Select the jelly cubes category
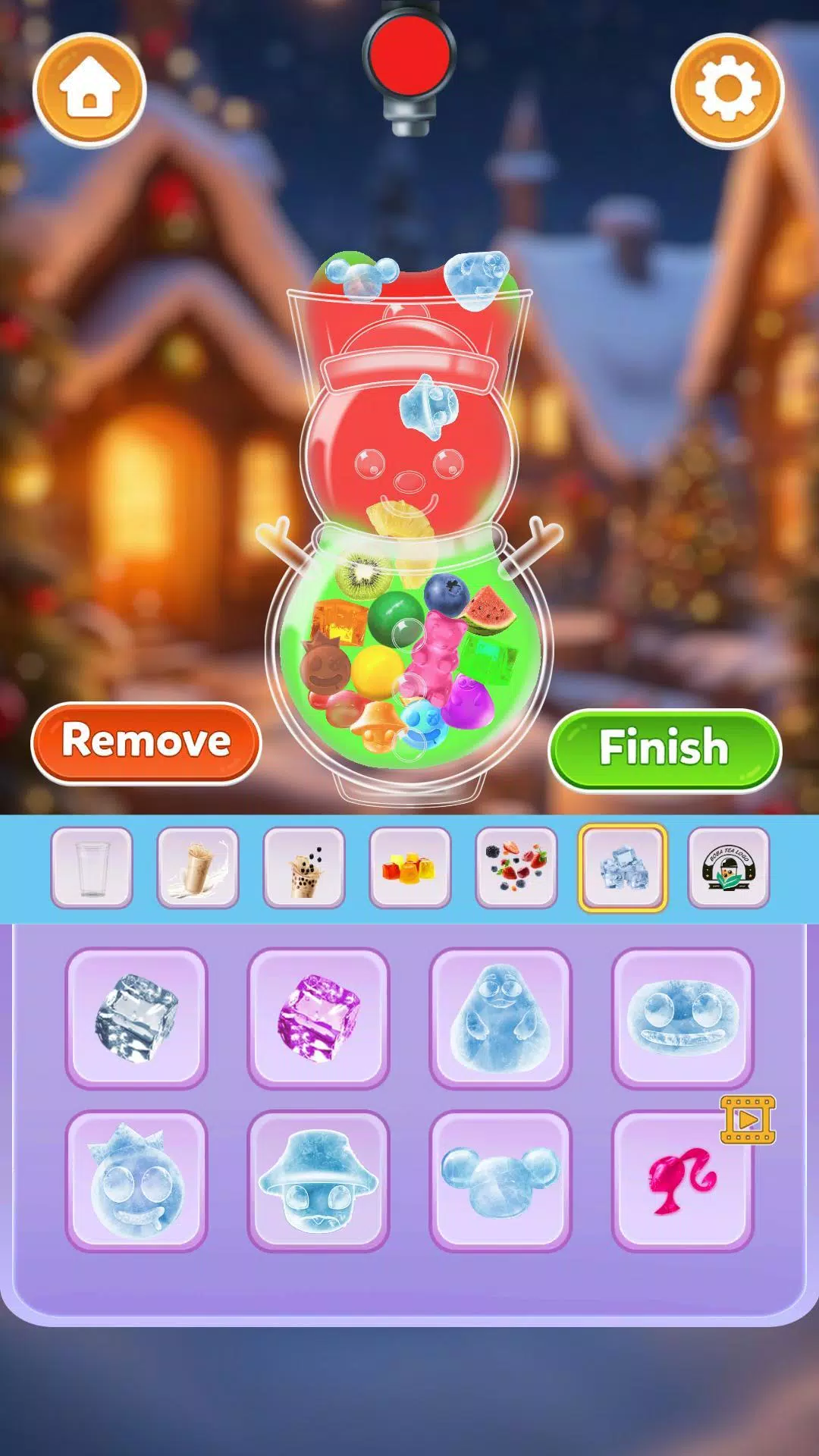This screenshot has height=1456, width=819. click(x=410, y=868)
